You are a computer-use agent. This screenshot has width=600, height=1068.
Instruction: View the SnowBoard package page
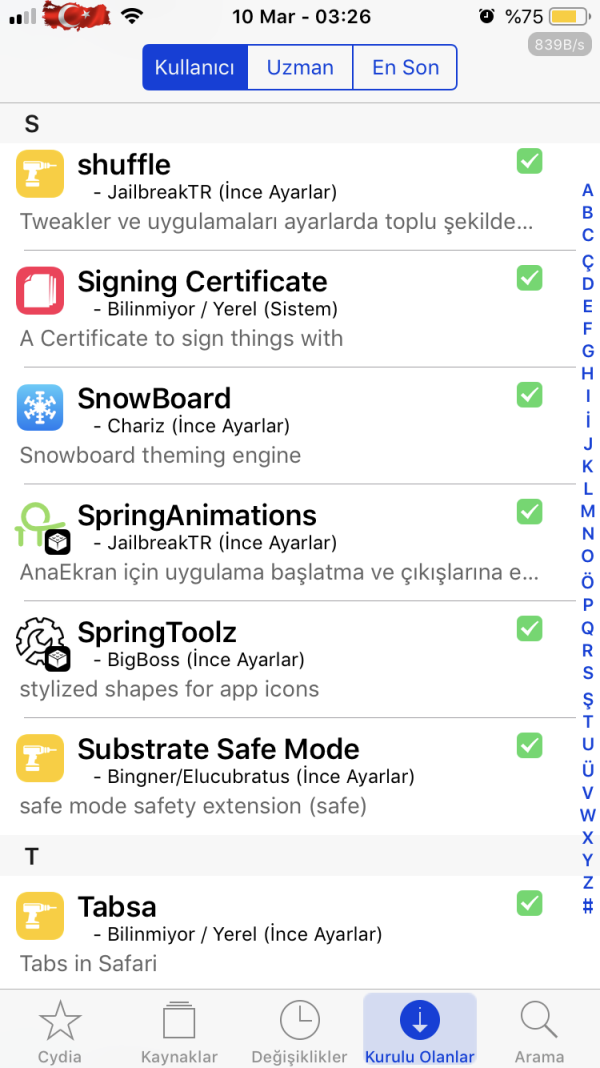[x=280, y=426]
